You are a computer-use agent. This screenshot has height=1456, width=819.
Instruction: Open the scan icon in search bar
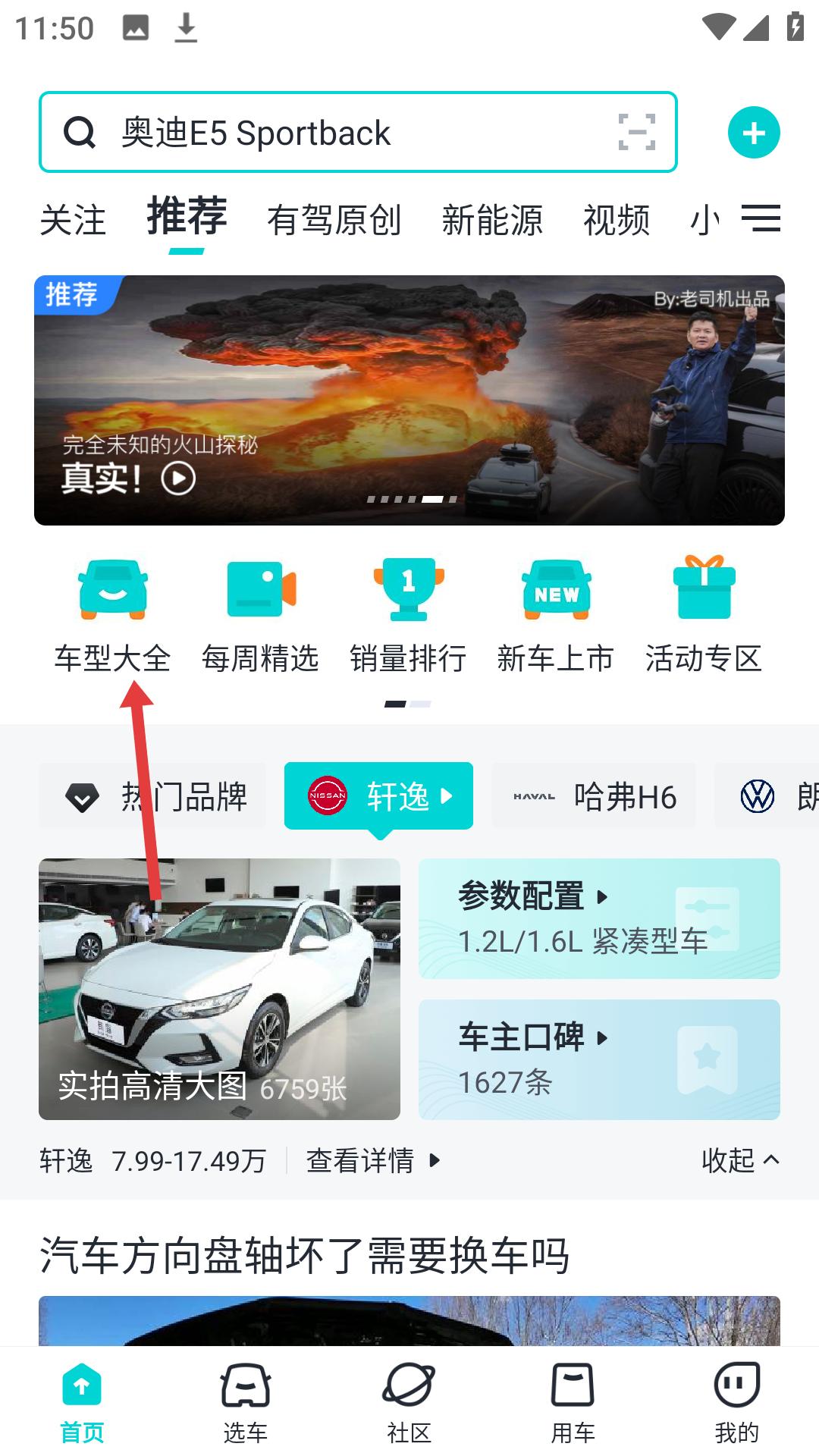636,133
